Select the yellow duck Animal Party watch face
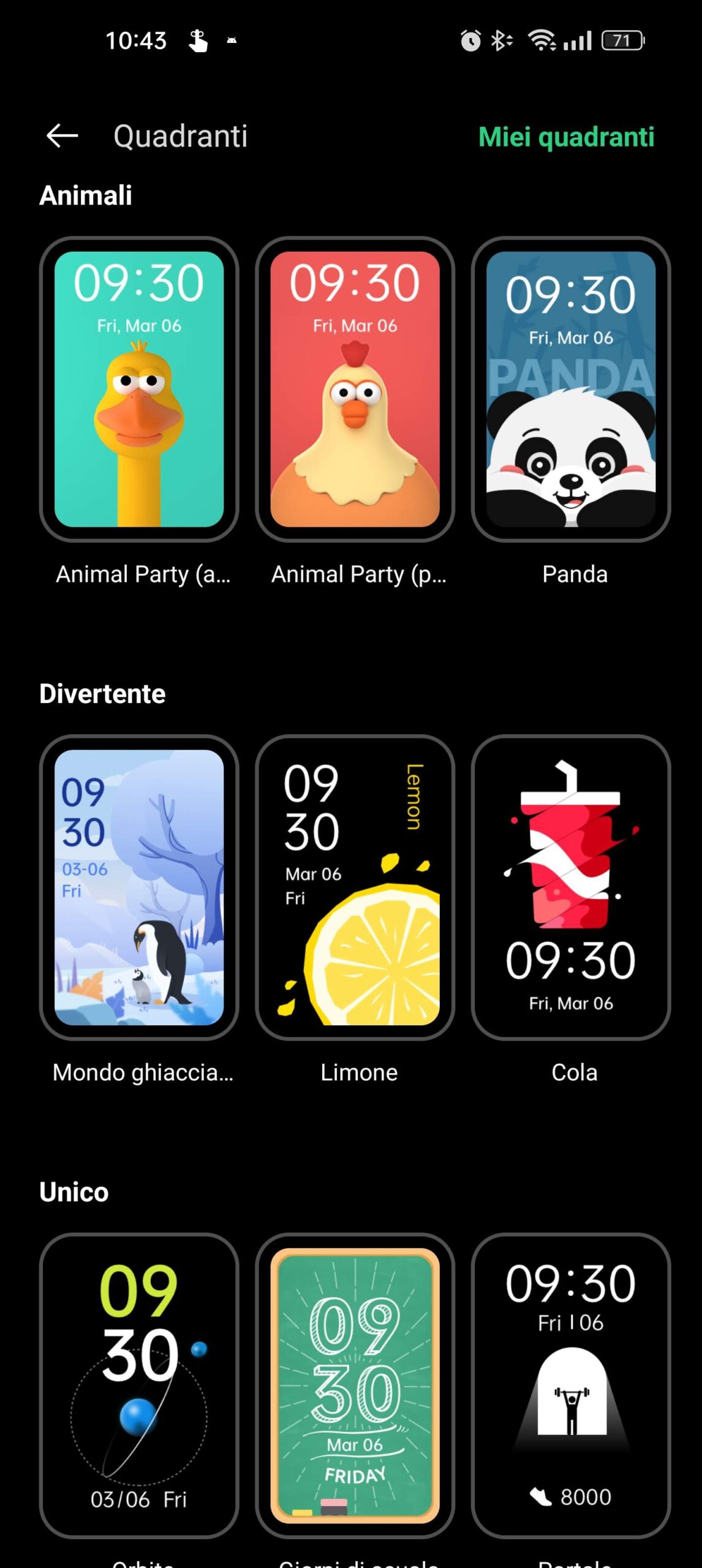 [139, 390]
